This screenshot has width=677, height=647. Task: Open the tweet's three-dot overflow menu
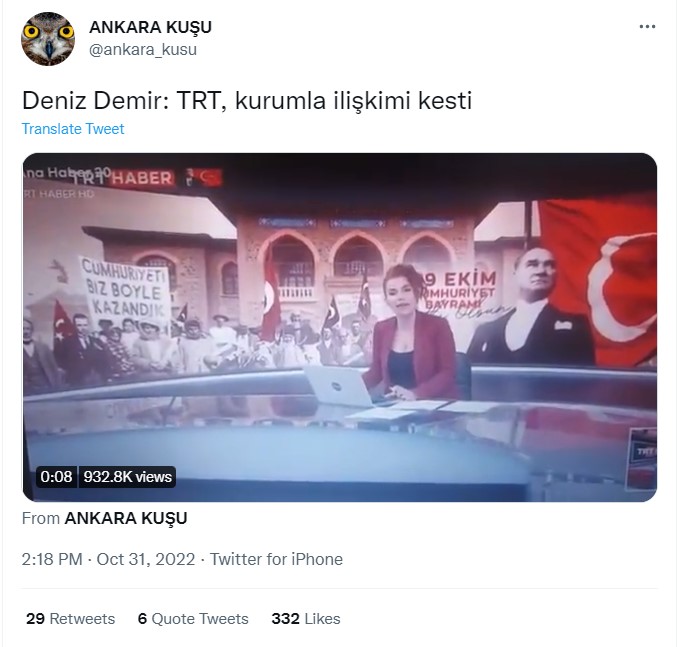click(647, 27)
